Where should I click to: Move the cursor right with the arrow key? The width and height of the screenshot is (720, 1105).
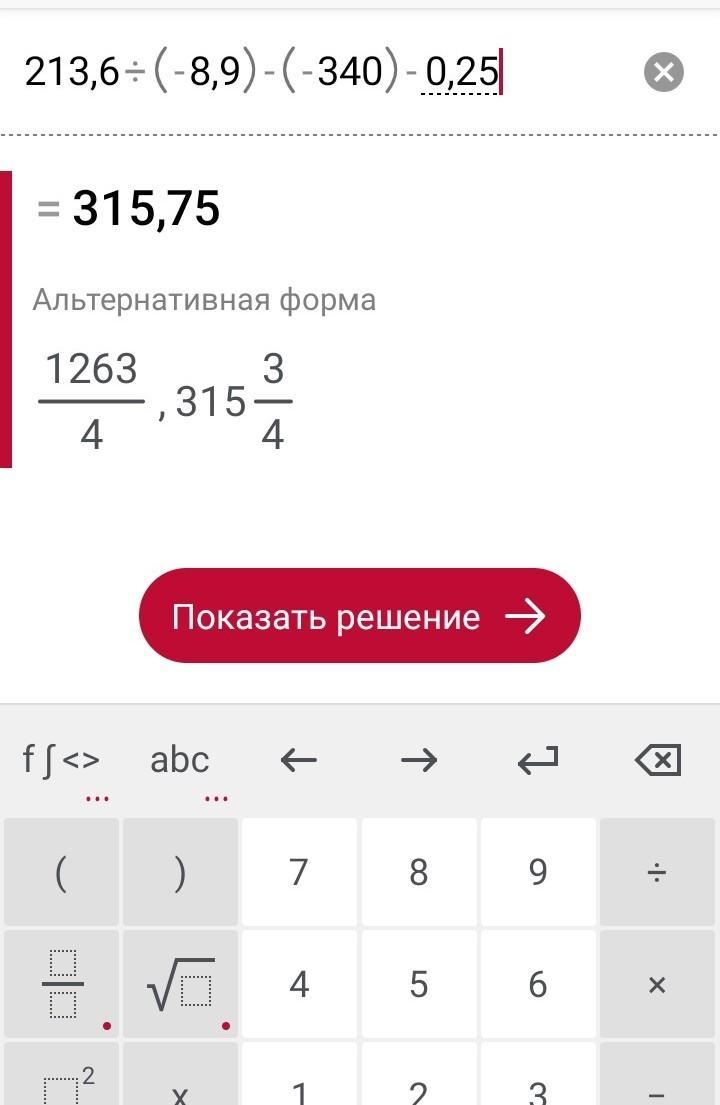click(418, 761)
